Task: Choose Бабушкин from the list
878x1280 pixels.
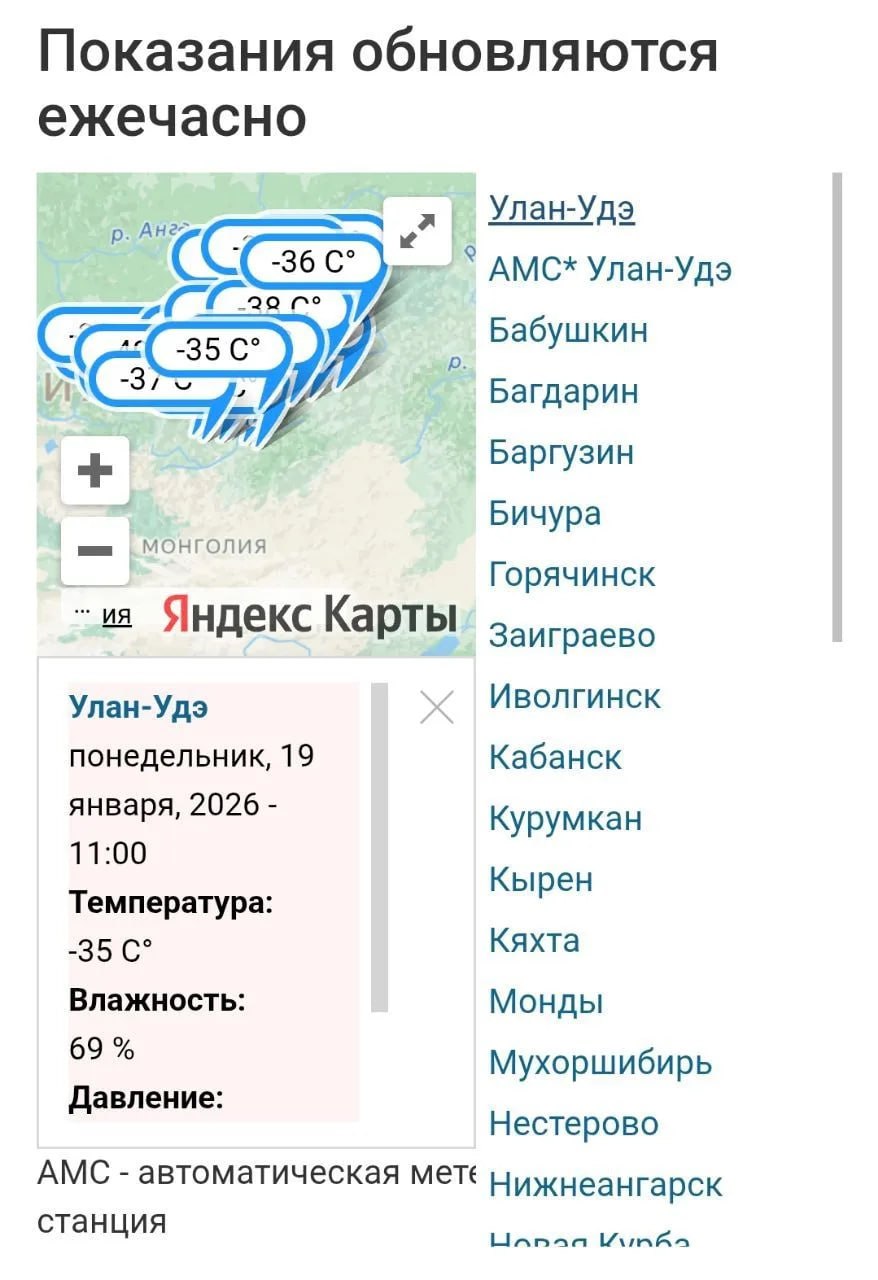Action: click(568, 330)
